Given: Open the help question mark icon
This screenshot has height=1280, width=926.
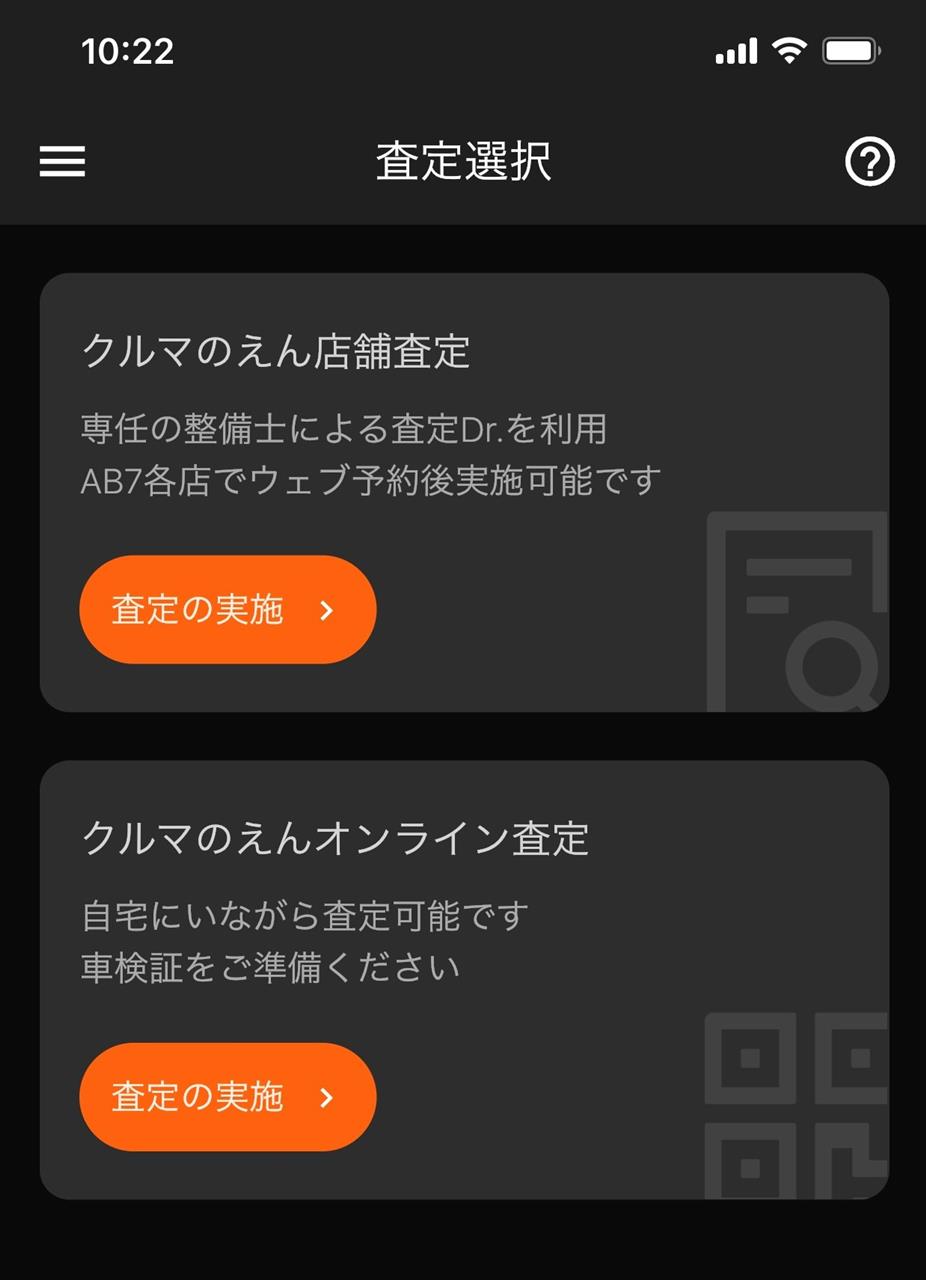Looking at the screenshot, I should click(x=869, y=162).
